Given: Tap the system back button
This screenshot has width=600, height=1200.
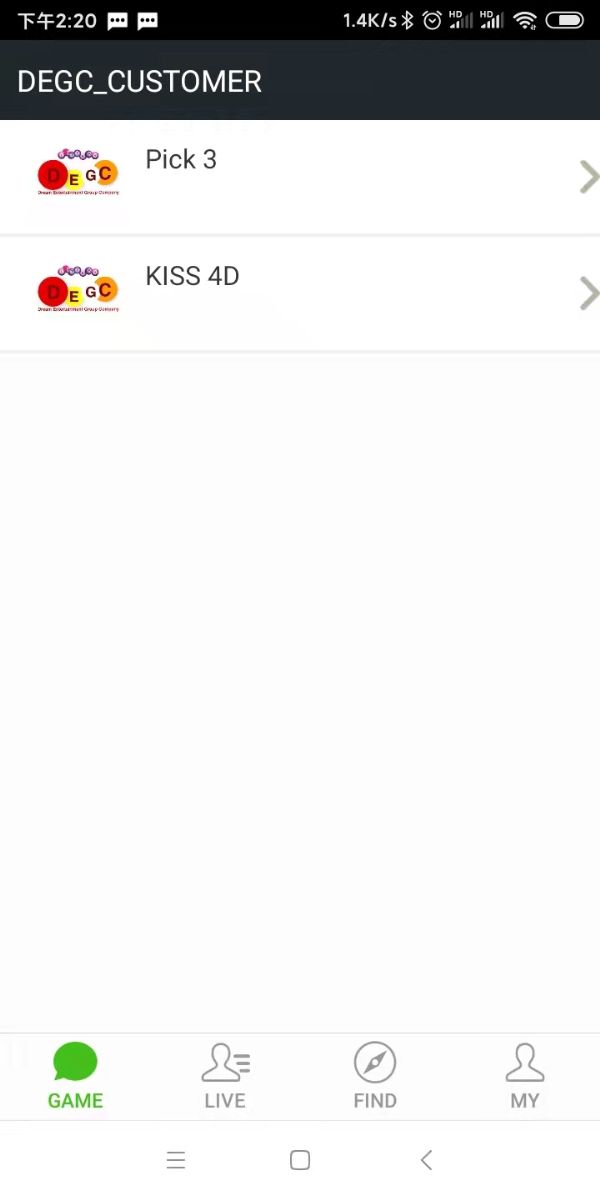Looking at the screenshot, I should (x=426, y=1160).
